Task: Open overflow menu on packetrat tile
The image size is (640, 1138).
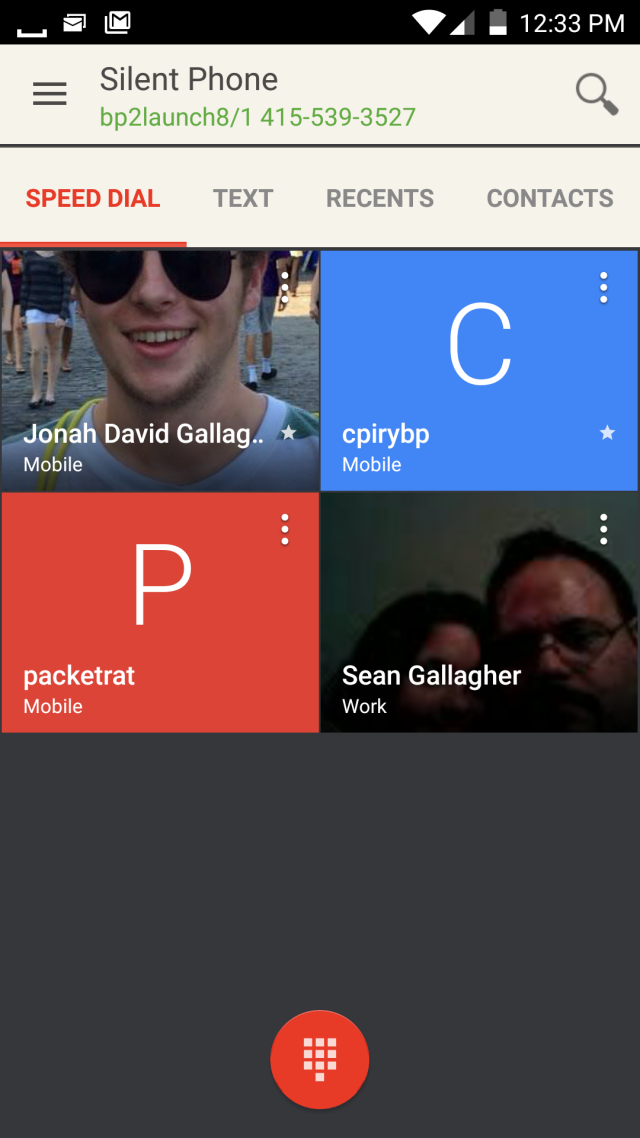Action: coord(284,530)
